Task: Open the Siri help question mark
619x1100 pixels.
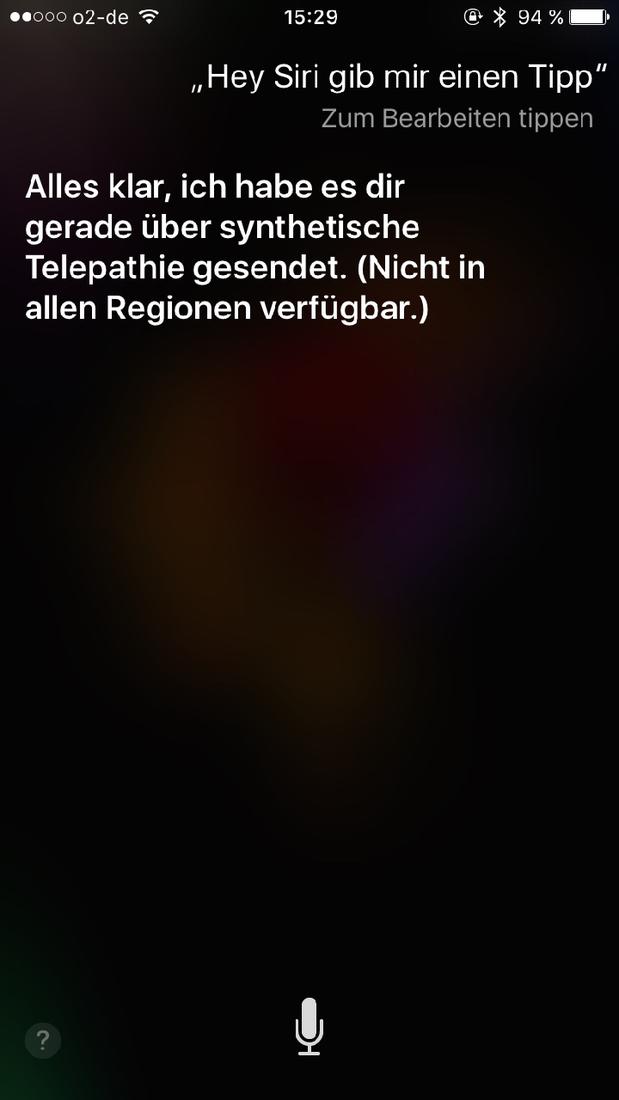Action: 43,1040
